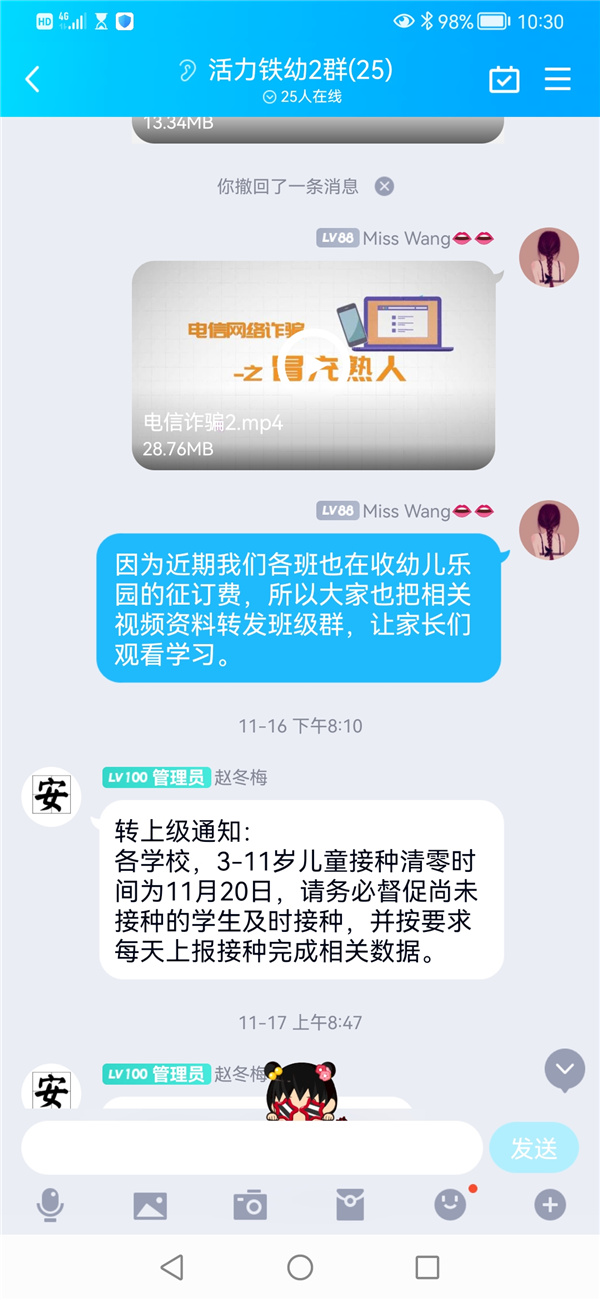Go to the system home screen

click(300, 1268)
